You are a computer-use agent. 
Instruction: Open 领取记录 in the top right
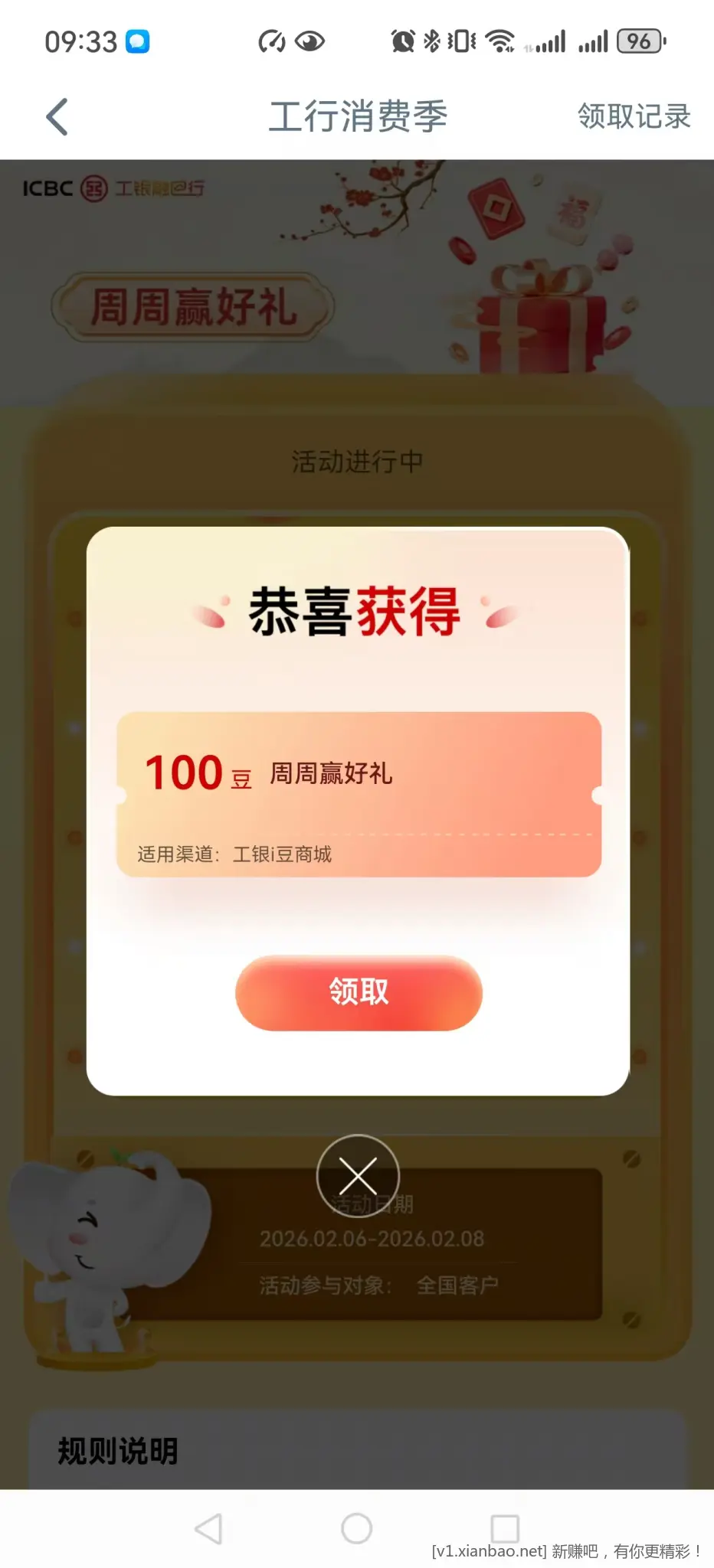634,116
